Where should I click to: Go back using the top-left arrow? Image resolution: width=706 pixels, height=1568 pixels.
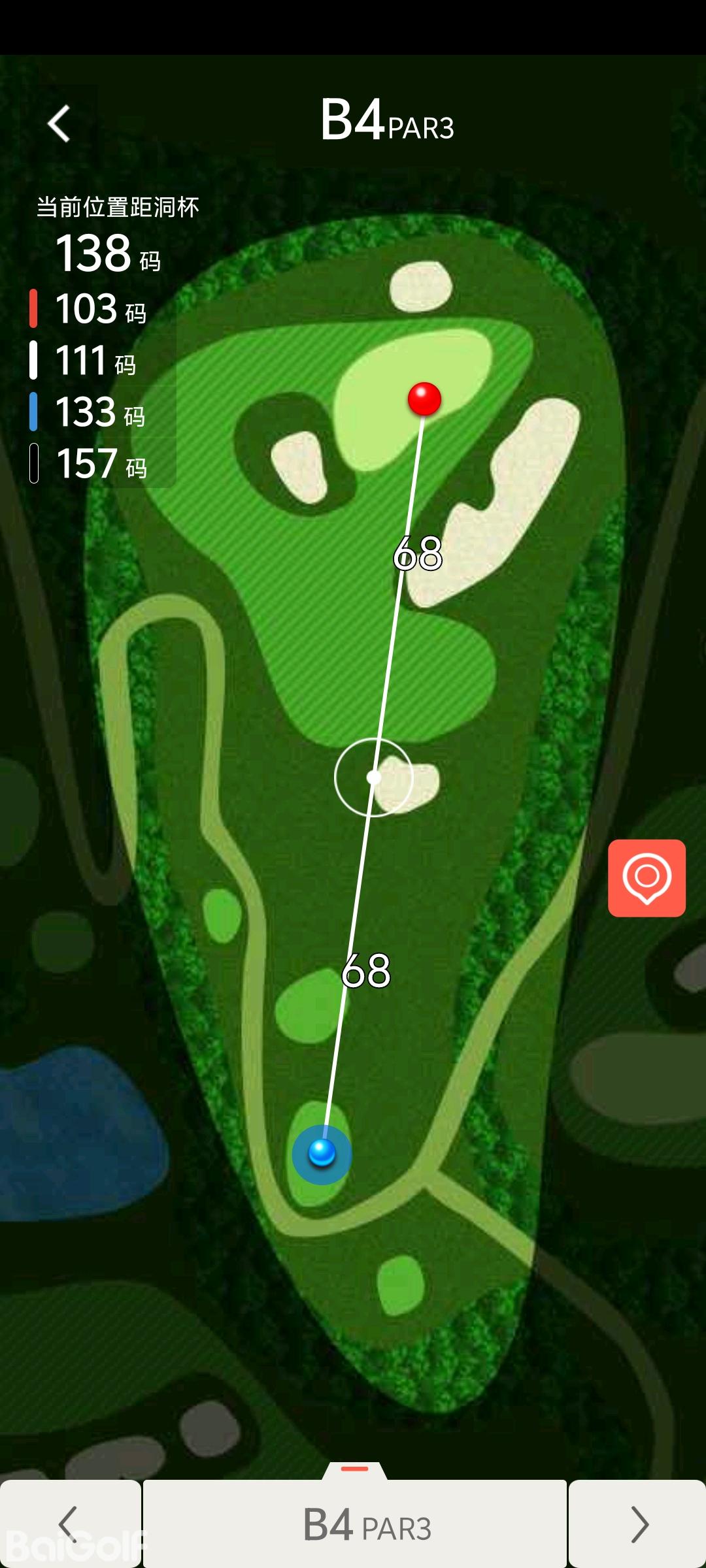tap(59, 123)
